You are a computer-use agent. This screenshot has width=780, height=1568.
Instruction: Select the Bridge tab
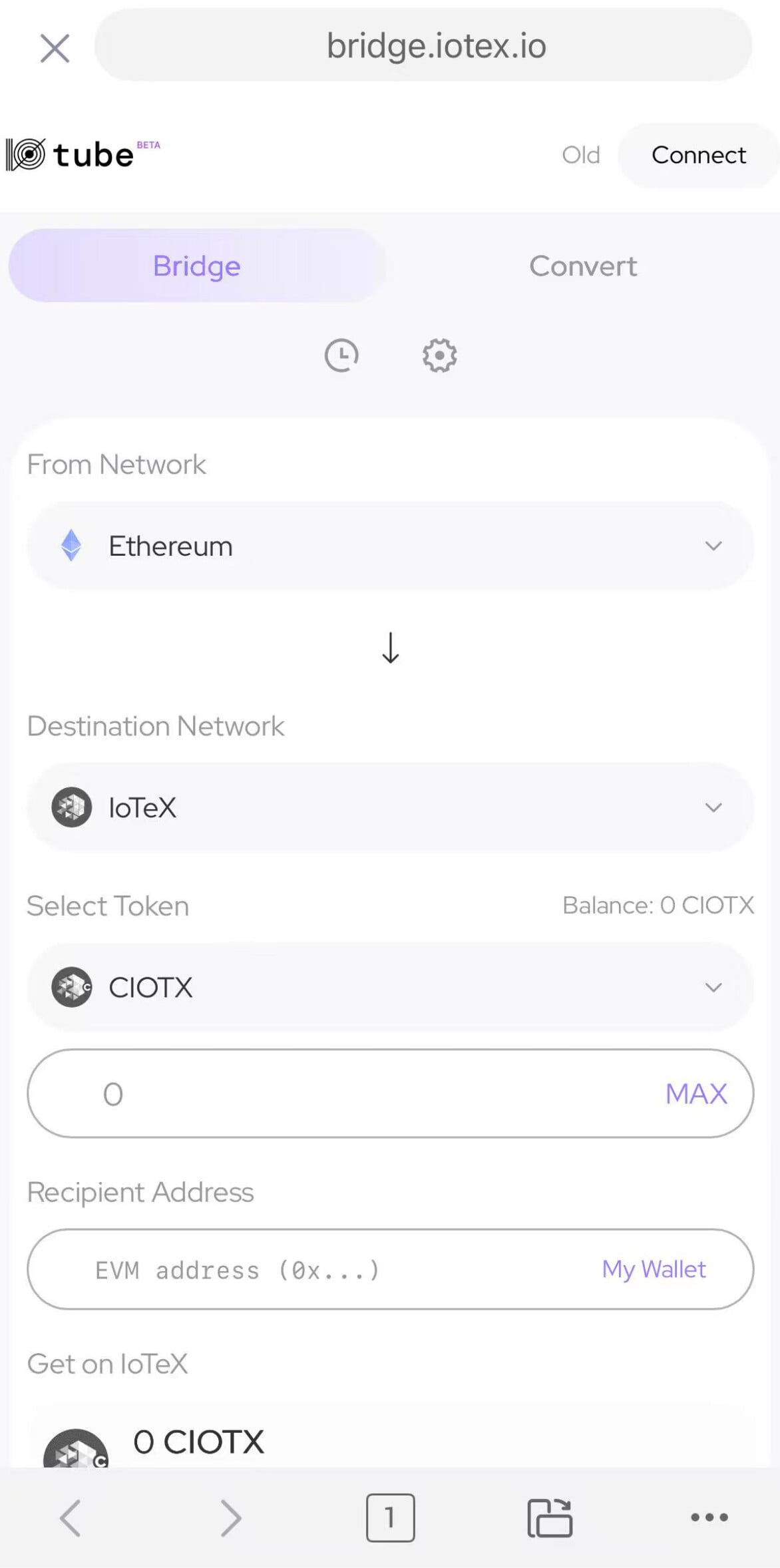coord(197,266)
